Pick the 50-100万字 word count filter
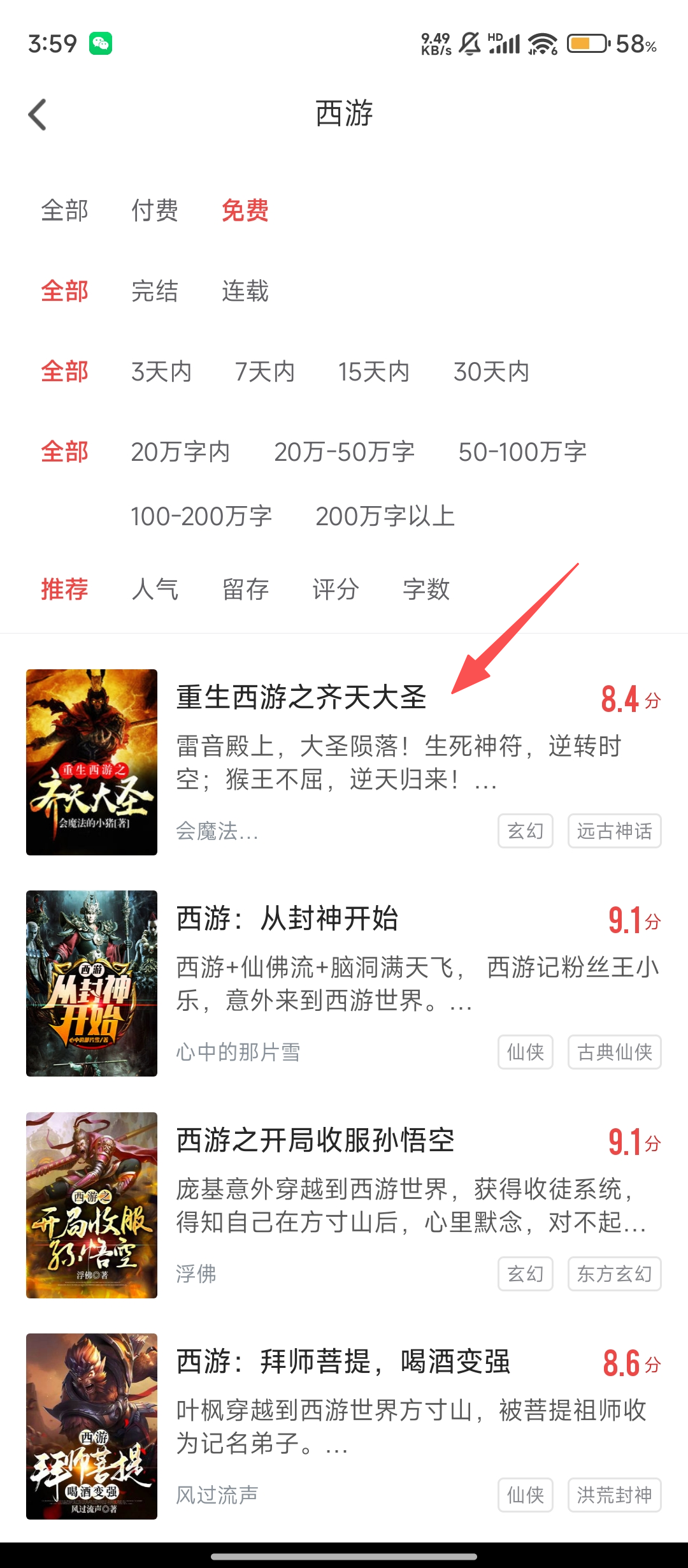The height and width of the screenshot is (1568, 688). 522,452
